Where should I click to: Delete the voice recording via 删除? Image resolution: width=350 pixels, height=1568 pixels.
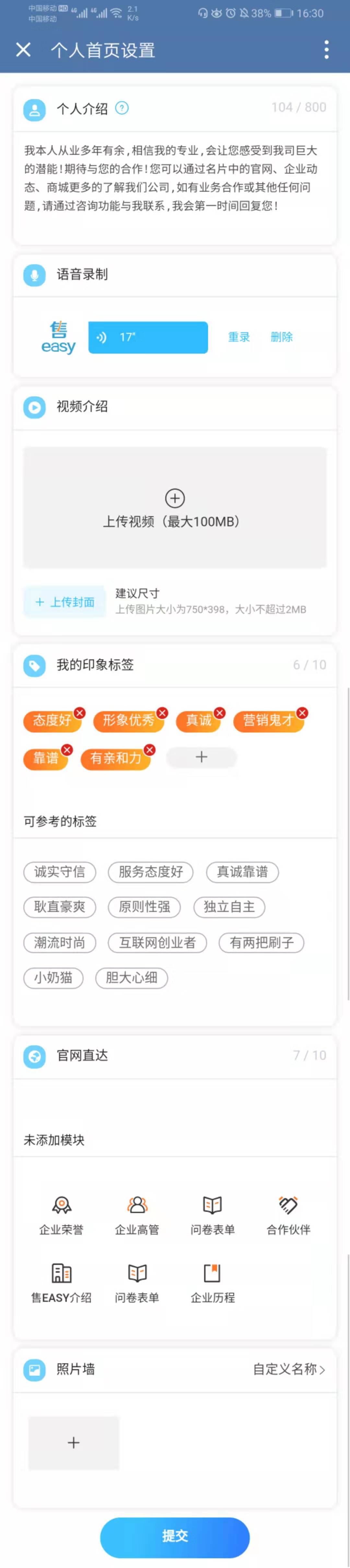pyautogui.click(x=281, y=337)
